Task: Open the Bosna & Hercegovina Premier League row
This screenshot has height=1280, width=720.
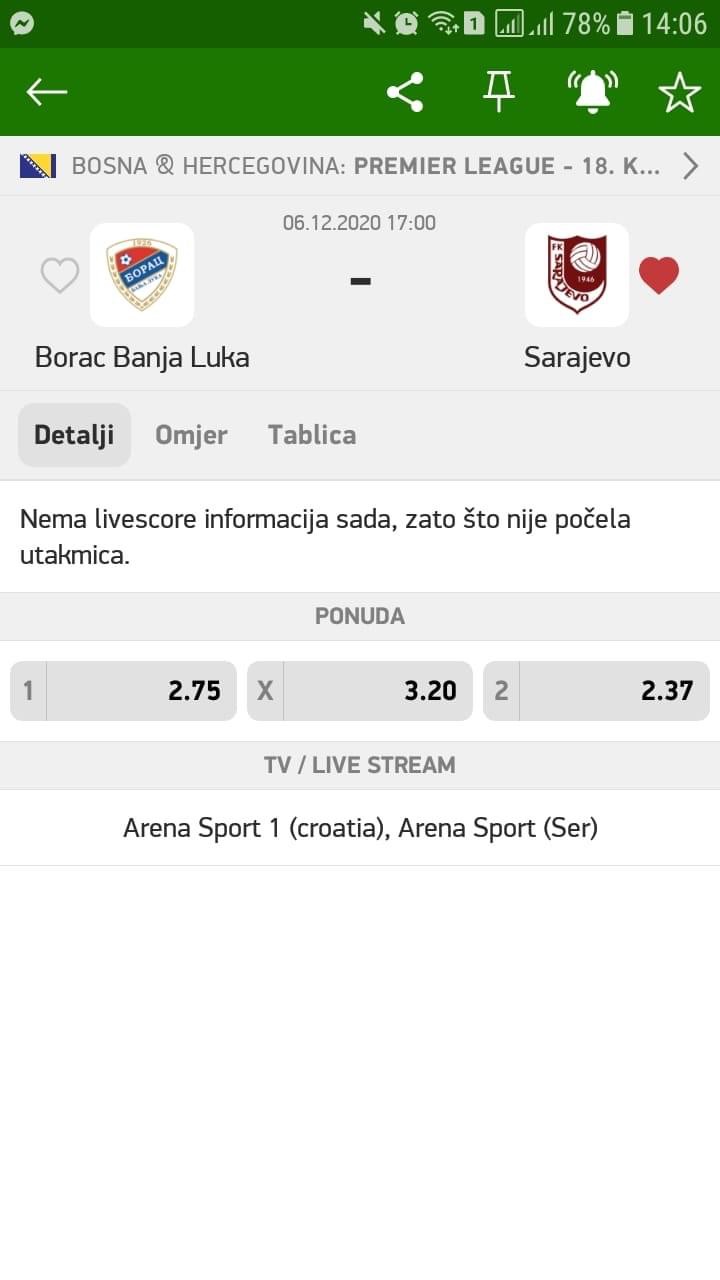Action: point(360,166)
